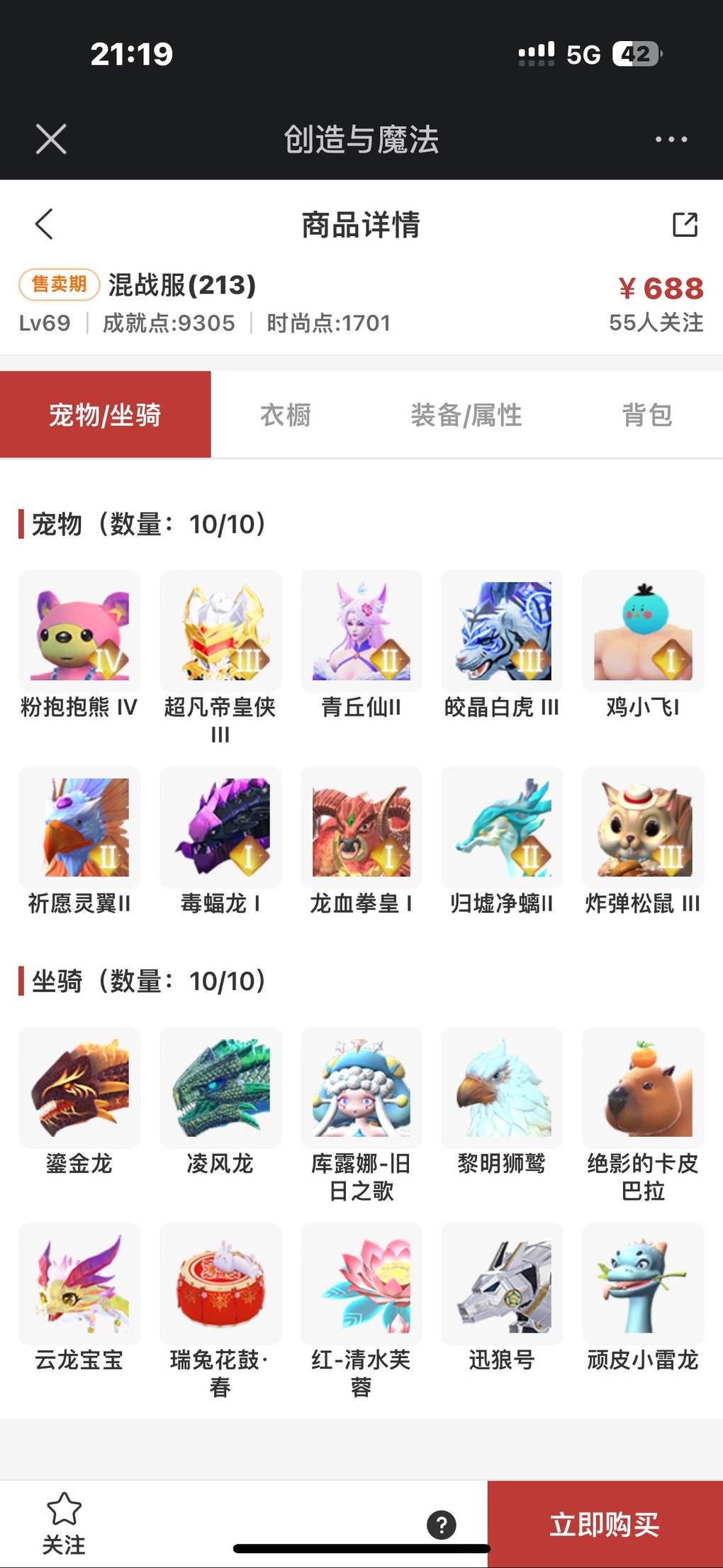Open the question mark help
This screenshot has height=1568, width=723.
coord(442,1524)
